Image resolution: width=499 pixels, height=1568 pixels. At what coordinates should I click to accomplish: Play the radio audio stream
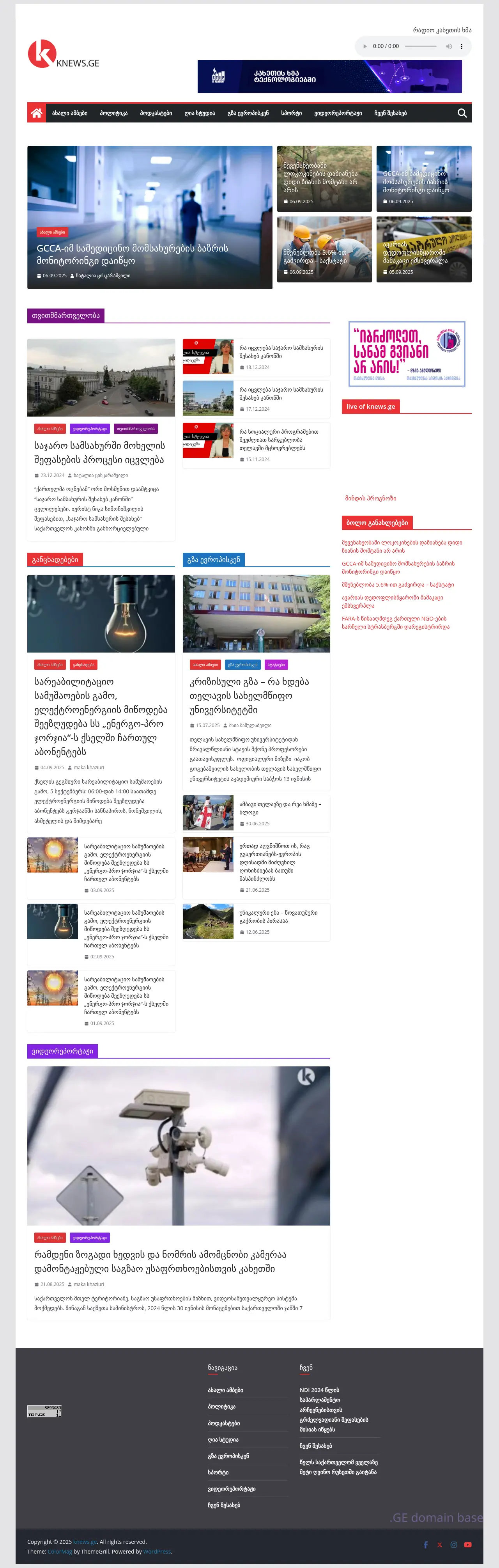365,46
